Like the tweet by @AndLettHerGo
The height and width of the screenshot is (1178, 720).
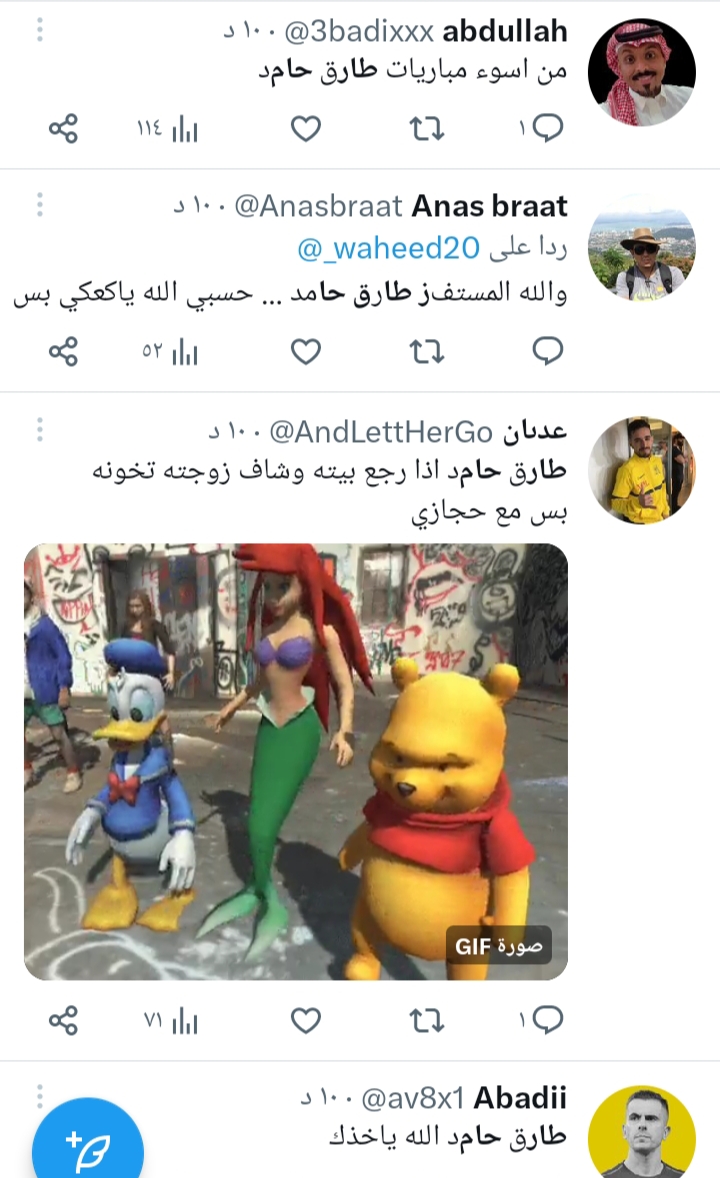pos(306,1020)
